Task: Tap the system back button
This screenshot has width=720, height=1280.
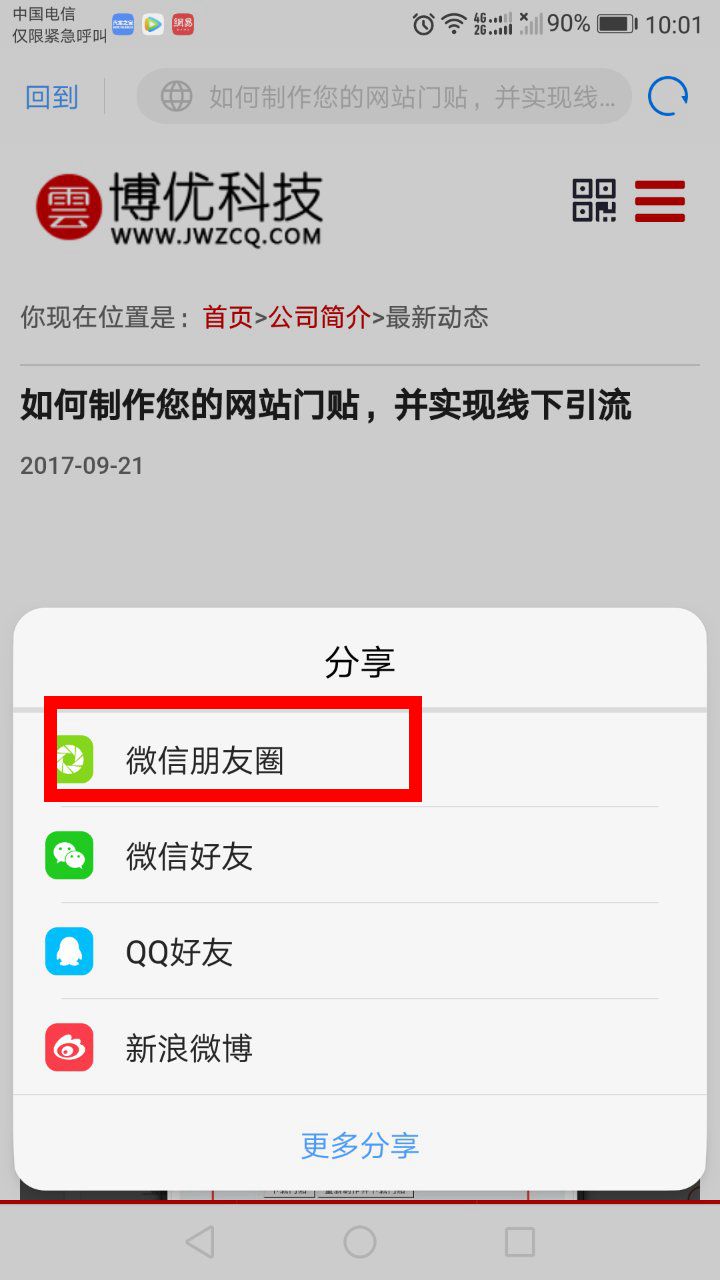Action: coord(200,1242)
